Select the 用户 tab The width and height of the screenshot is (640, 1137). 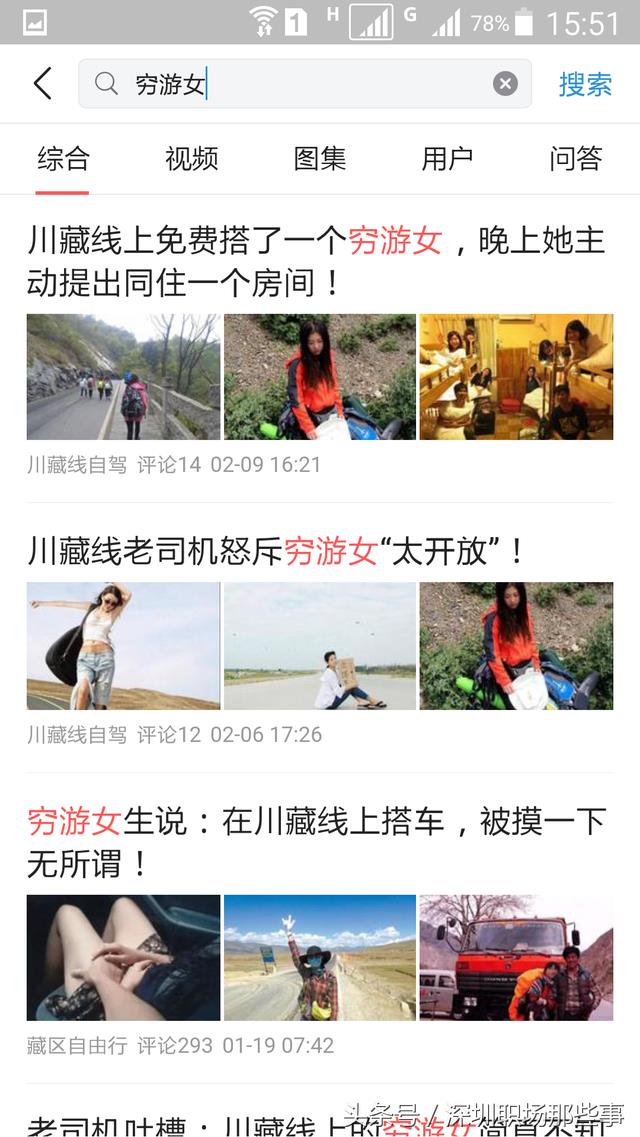(x=447, y=158)
